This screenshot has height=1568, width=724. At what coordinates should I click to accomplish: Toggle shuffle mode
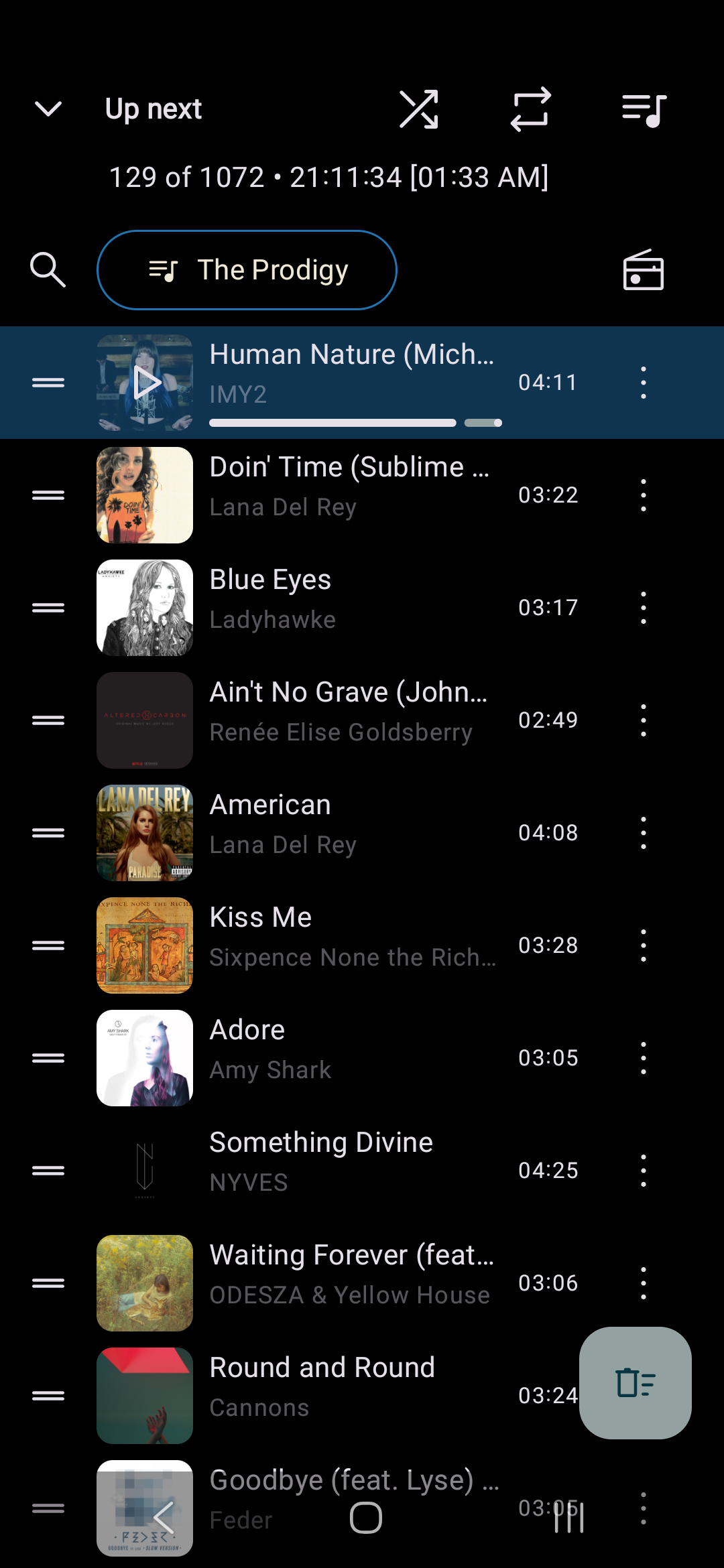[419, 109]
